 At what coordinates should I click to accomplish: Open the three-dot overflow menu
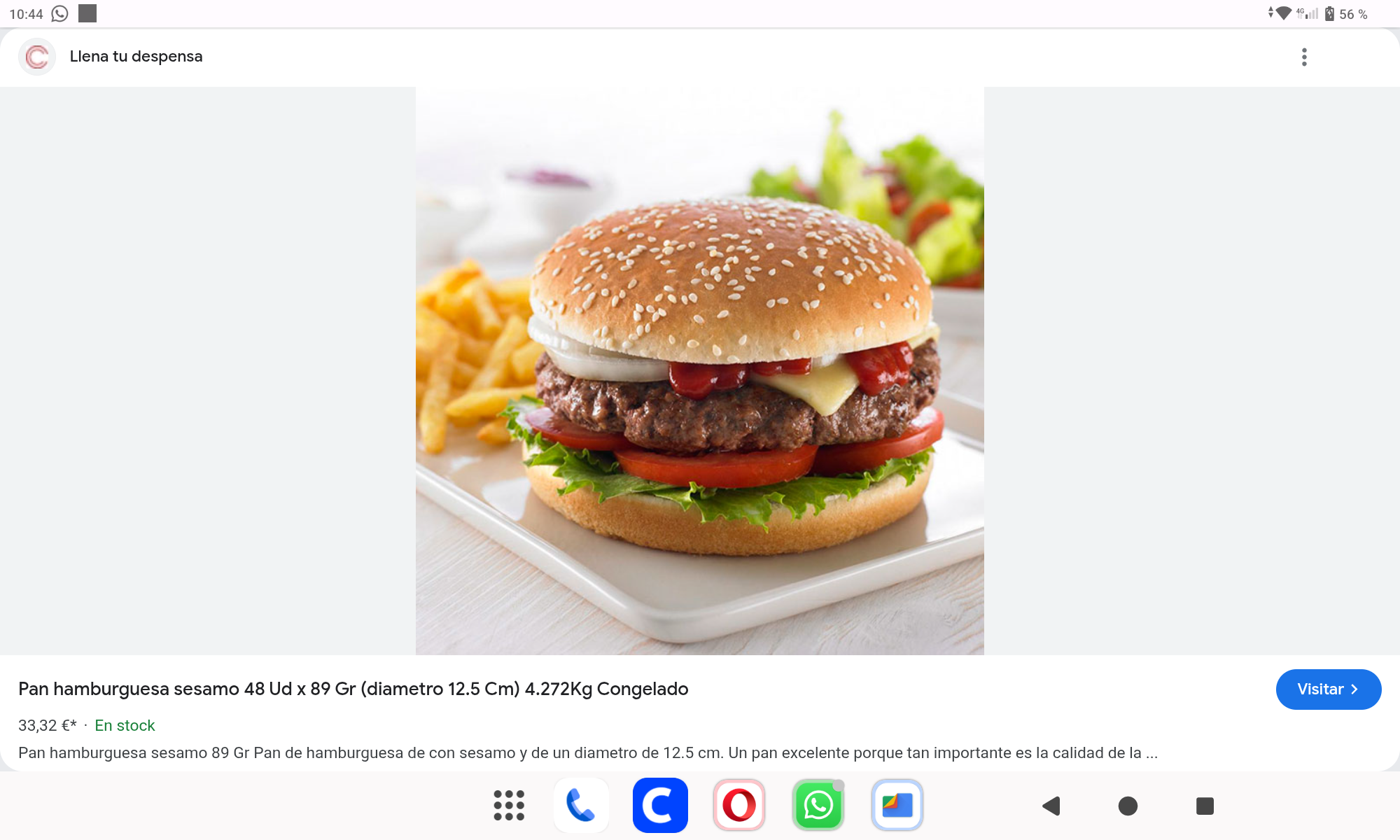[x=1304, y=57]
